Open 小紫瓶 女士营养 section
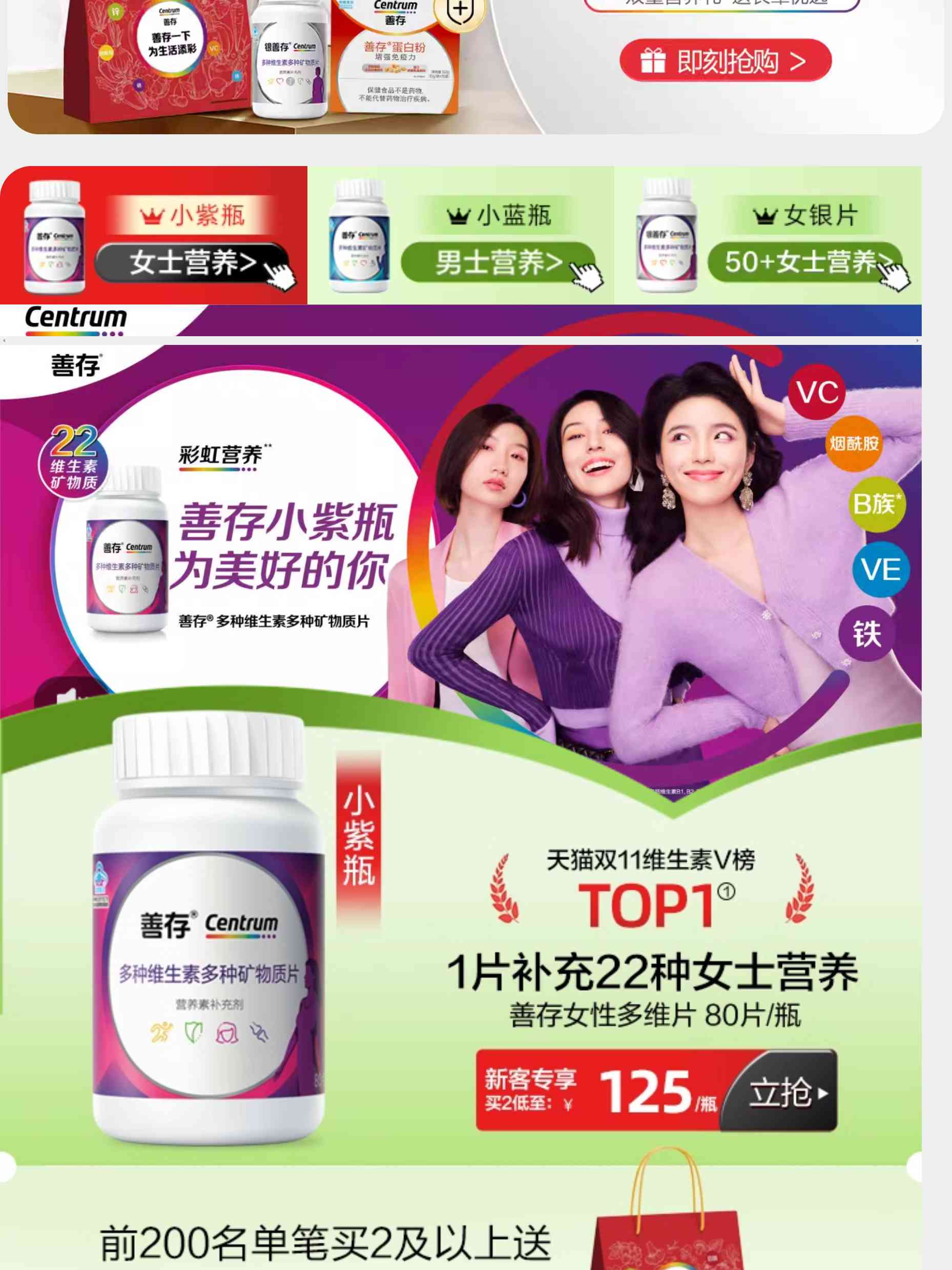The width and height of the screenshot is (952, 1270). [x=193, y=263]
